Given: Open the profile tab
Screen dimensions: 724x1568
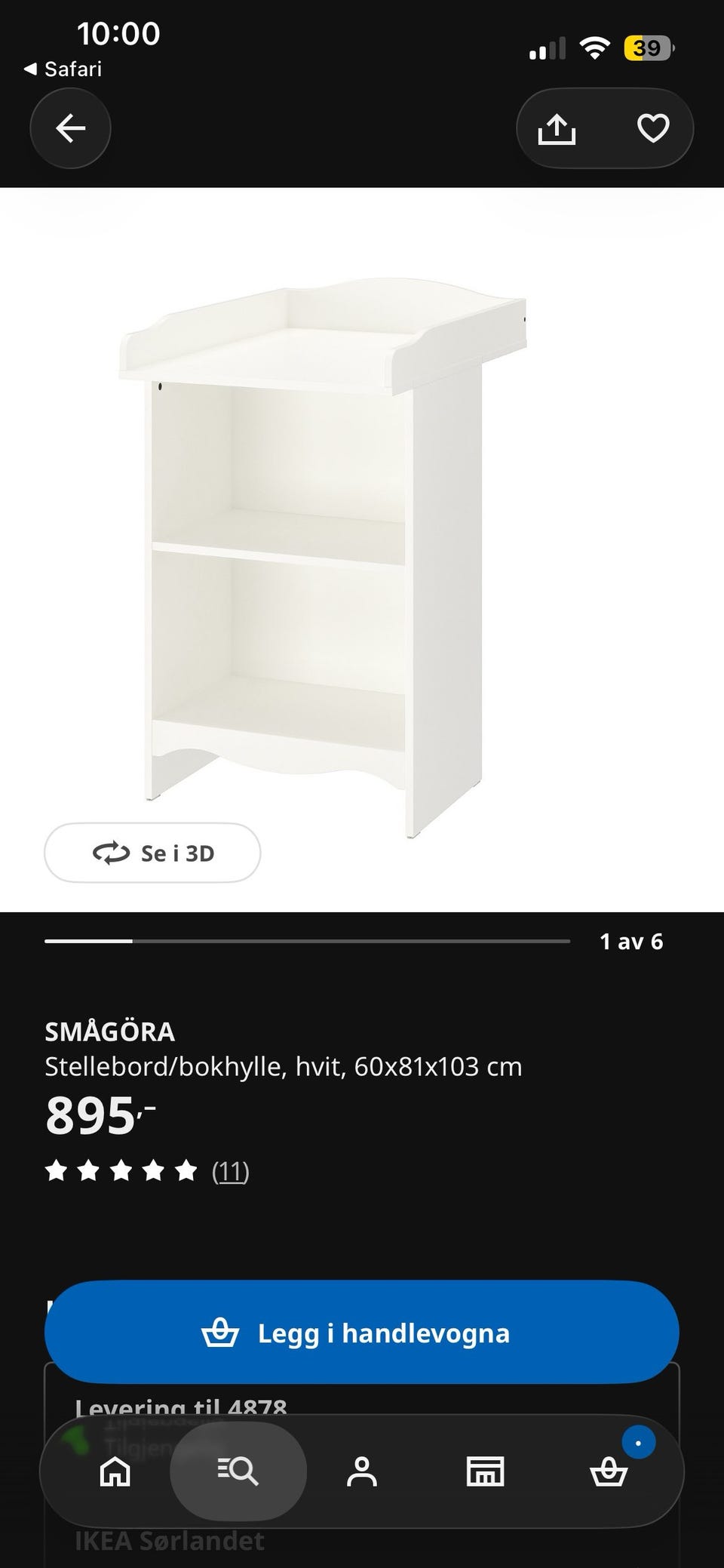Looking at the screenshot, I should 362,1471.
